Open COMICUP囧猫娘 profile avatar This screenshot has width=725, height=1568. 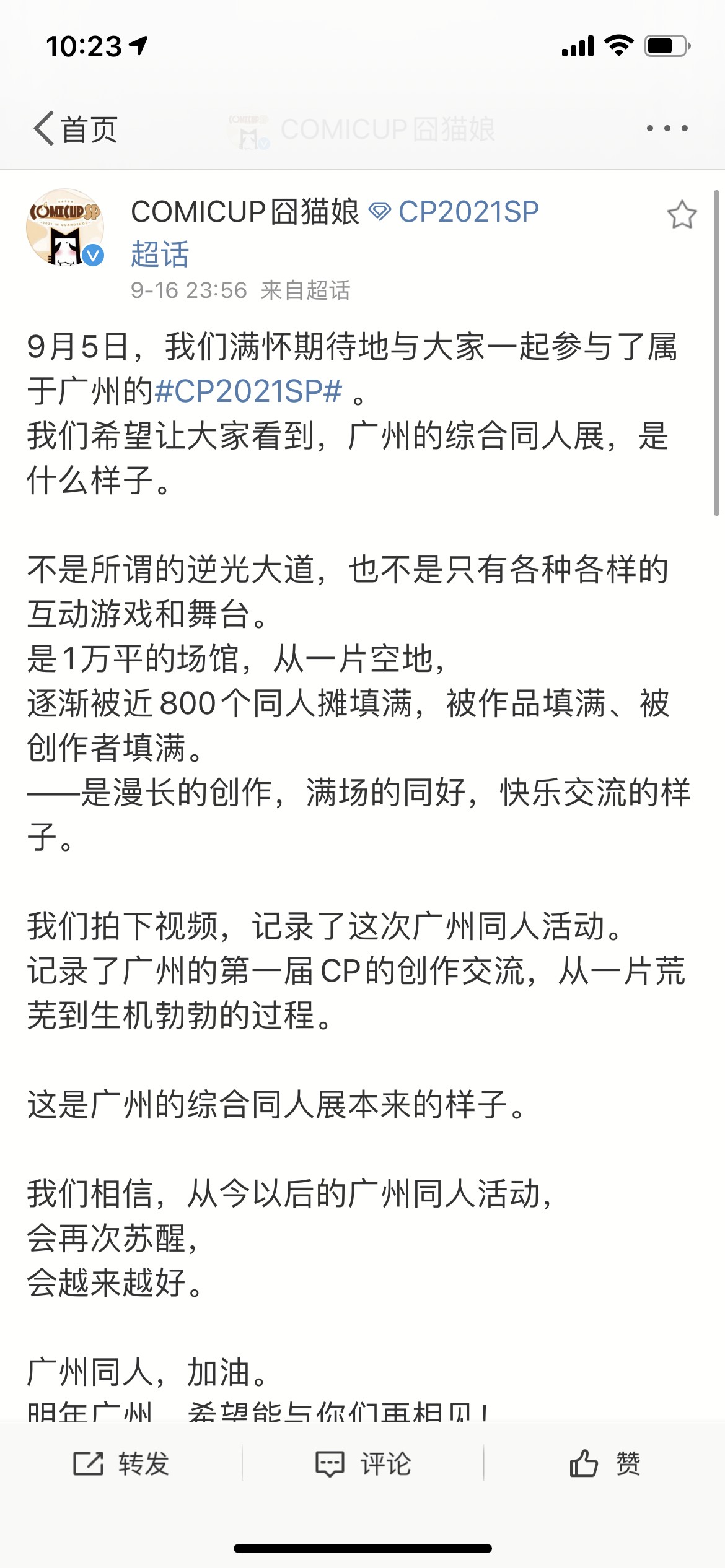click(x=64, y=229)
